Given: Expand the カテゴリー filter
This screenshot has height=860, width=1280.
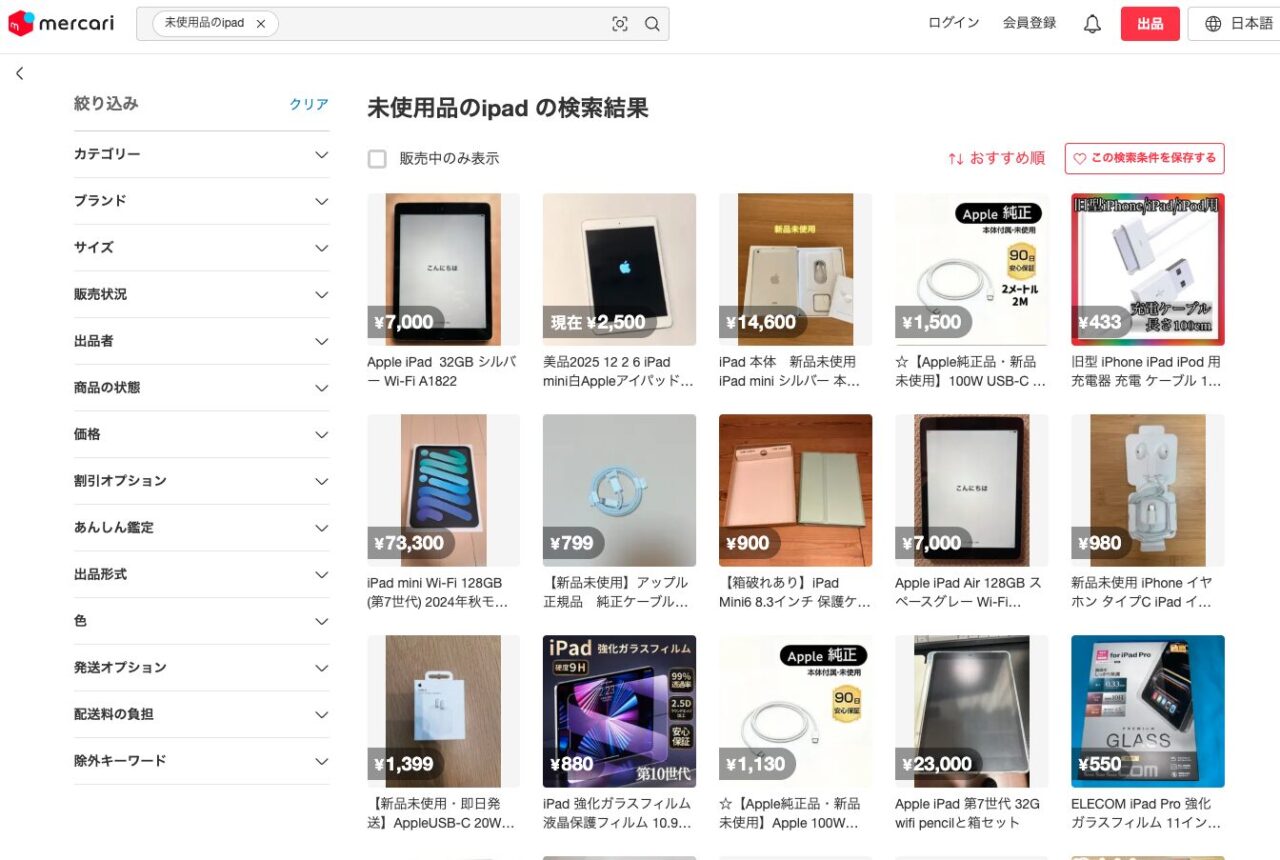Looking at the screenshot, I should (201, 154).
